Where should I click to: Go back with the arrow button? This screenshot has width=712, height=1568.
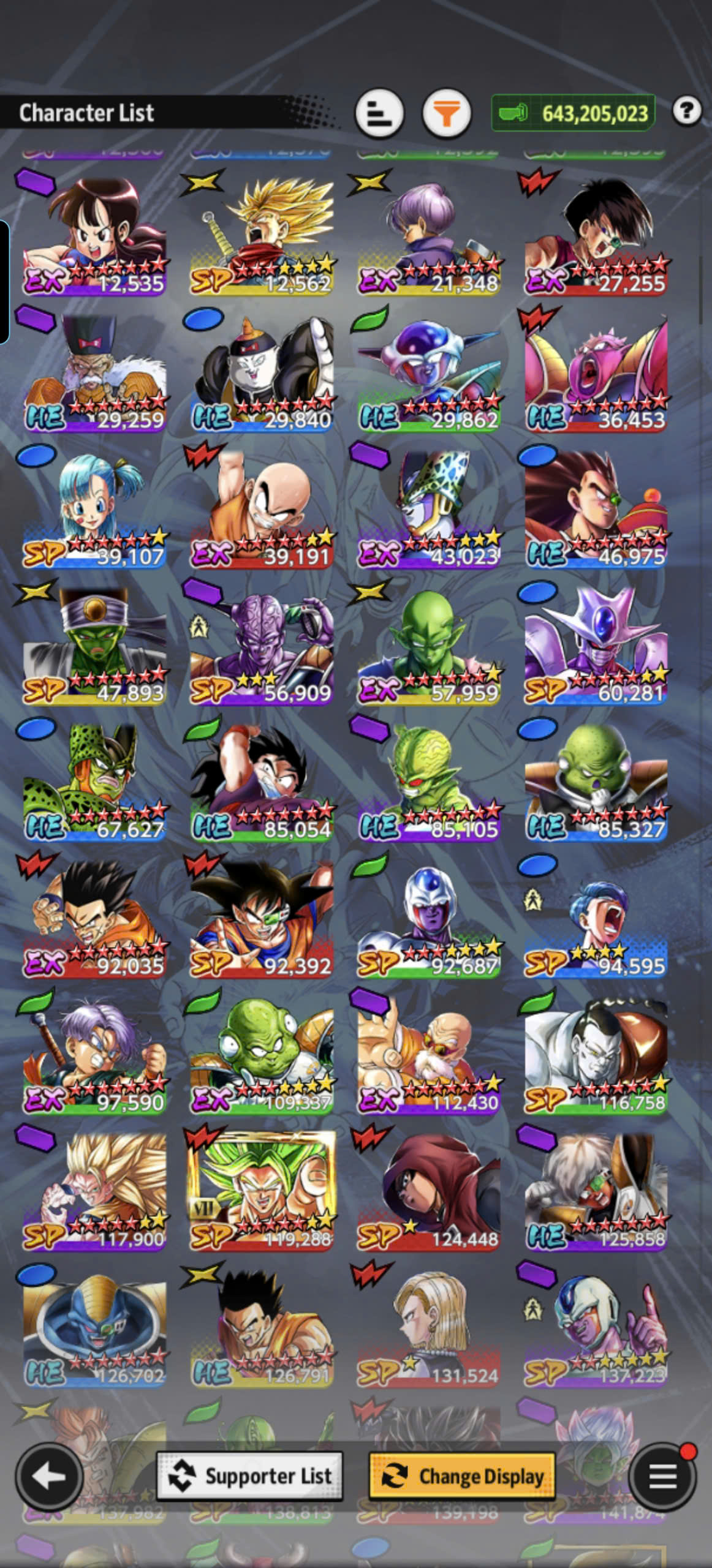[x=49, y=1477]
